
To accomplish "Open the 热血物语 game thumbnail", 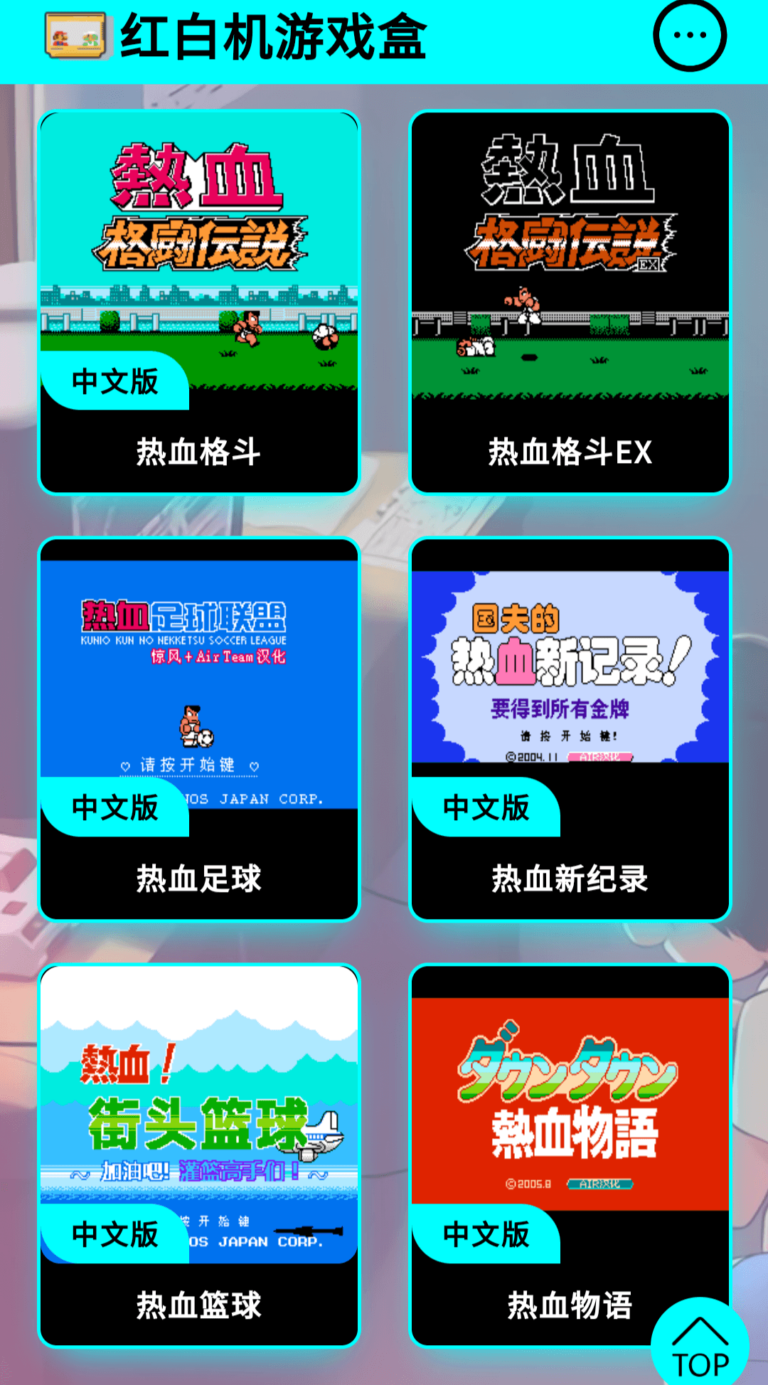I will tap(569, 1110).
